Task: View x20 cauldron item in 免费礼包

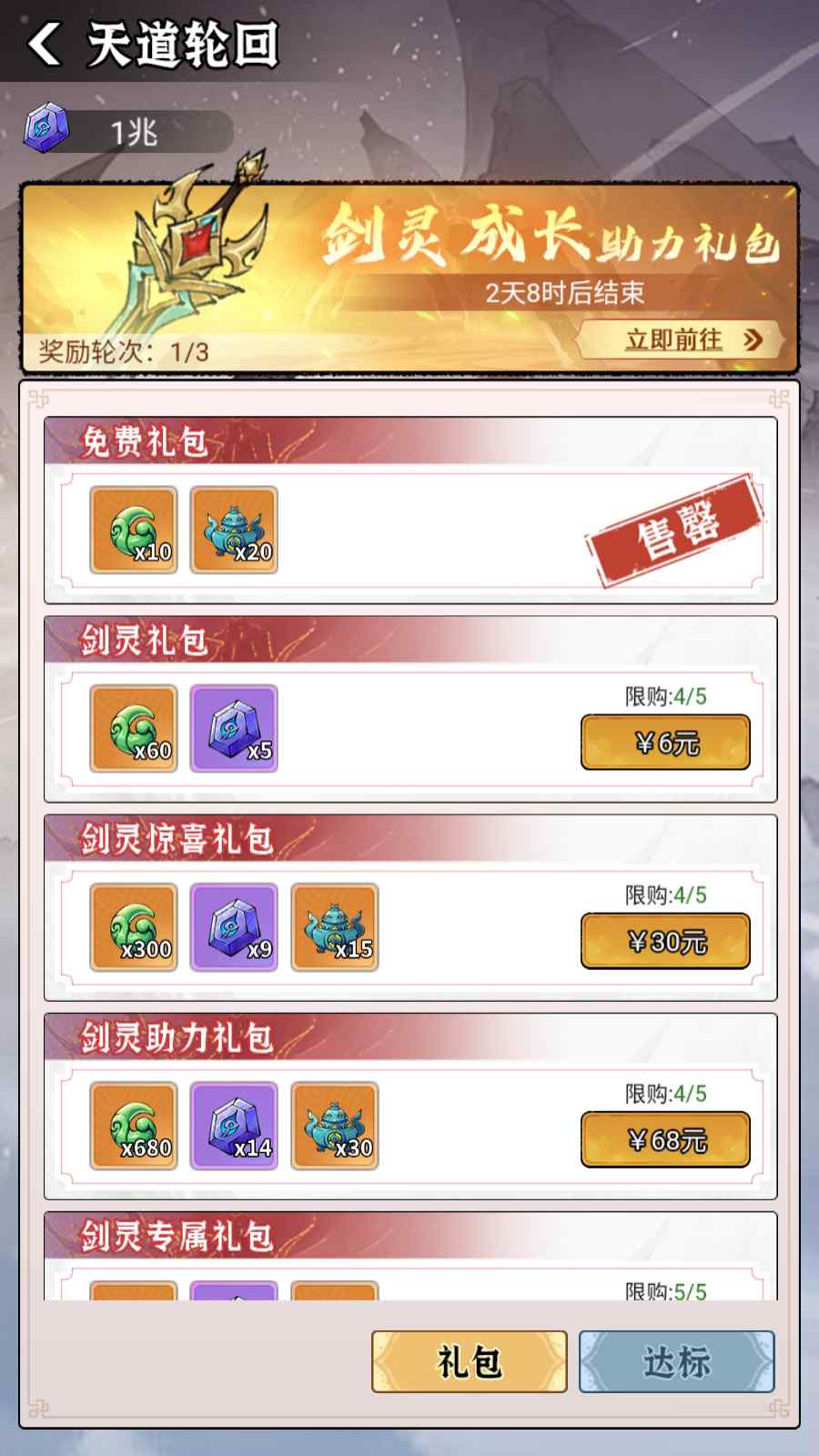Action: point(234,531)
